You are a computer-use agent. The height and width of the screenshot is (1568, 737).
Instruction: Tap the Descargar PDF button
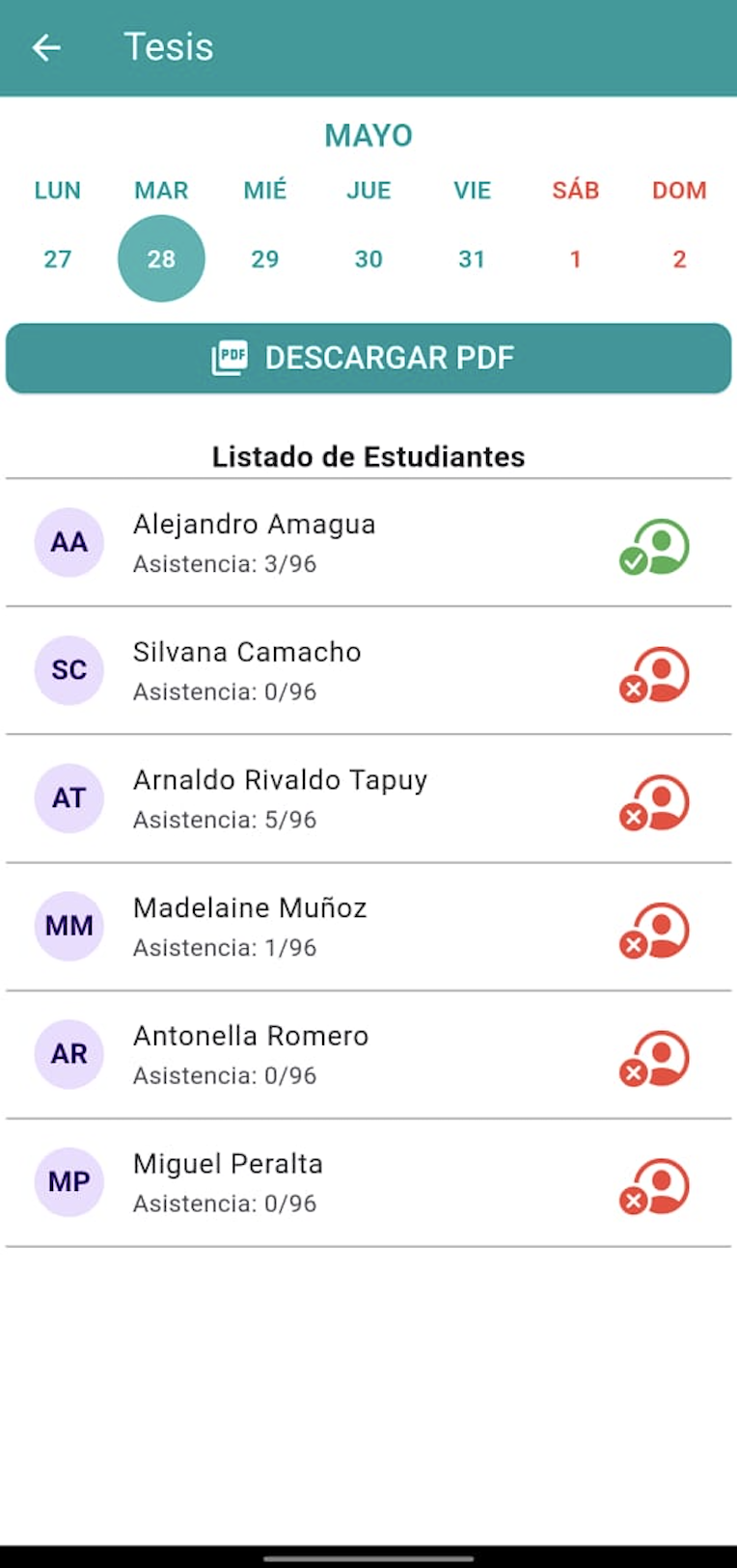click(x=368, y=358)
